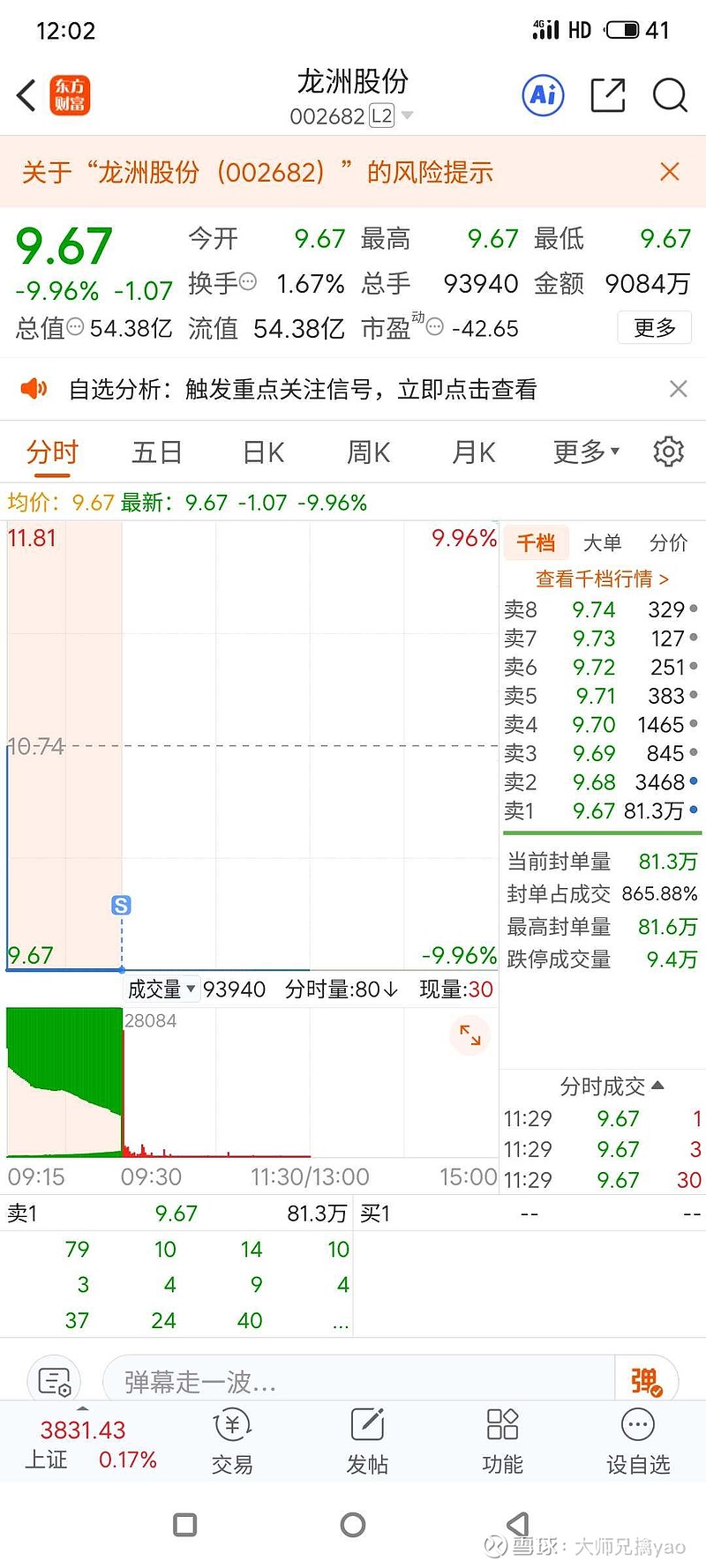The height and width of the screenshot is (1568, 706).
Task: Tap the 更多 button near 市盈
Action: pos(653,327)
